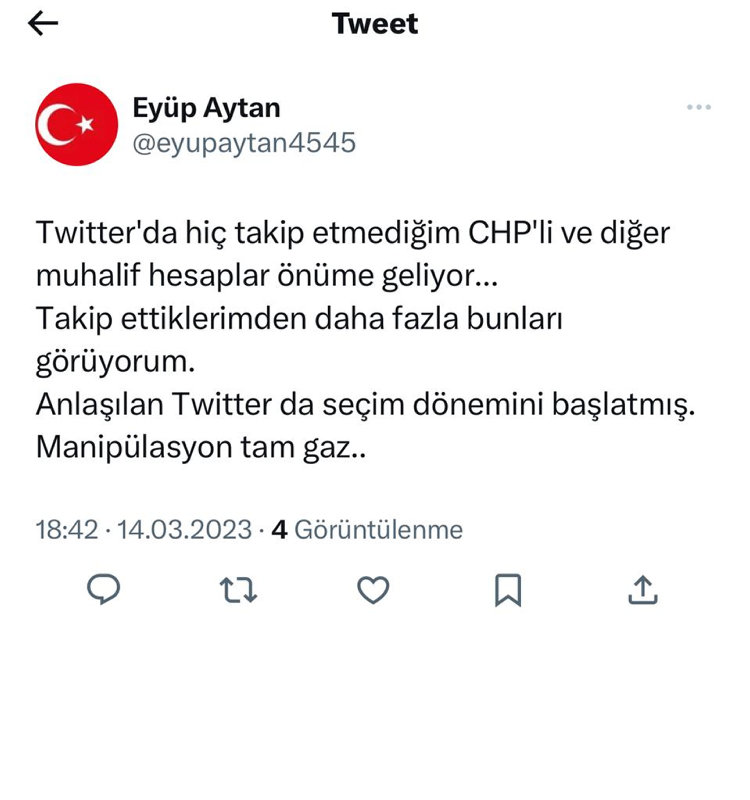Open the @eyupaytan4545 handle
Image resolution: width=750 pixels, height=800 pixels.
coord(244,143)
